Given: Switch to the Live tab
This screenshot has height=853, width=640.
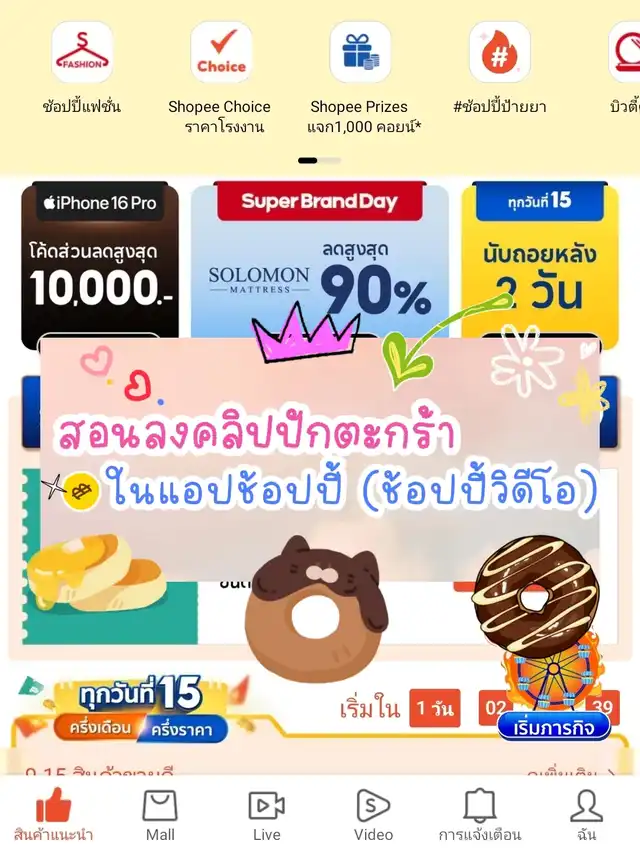Looking at the screenshot, I should click(266, 814).
